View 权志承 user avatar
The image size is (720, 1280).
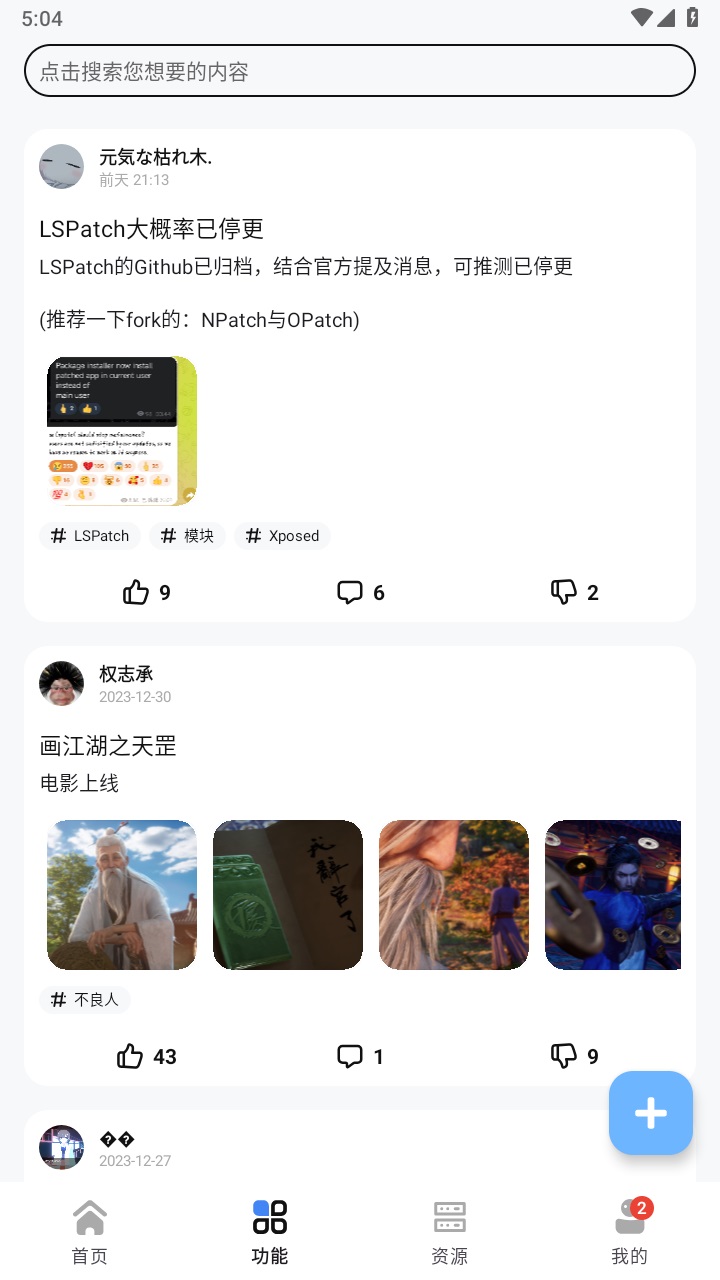click(61, 683)
